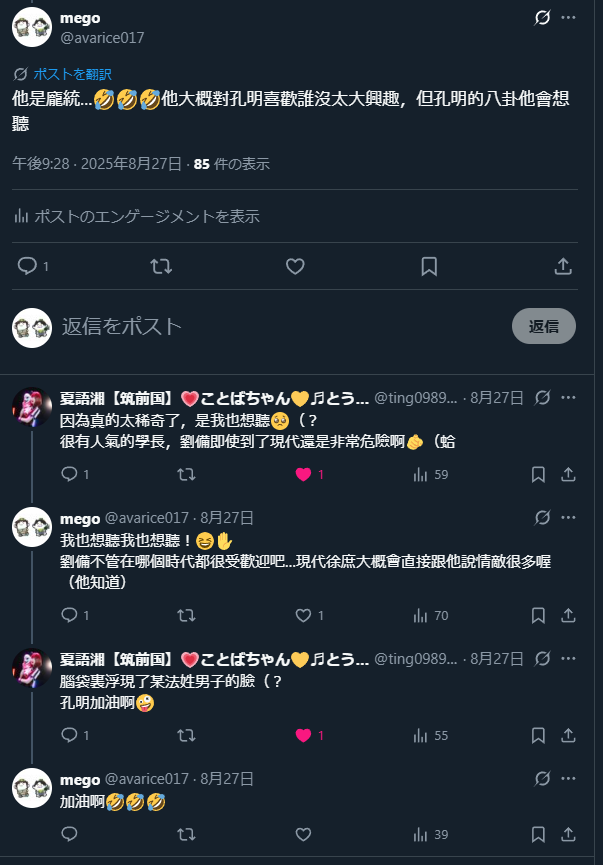603x865 pixels.
Task: Bookmark the last reply 加油啊
Action: tap(538, 834)
